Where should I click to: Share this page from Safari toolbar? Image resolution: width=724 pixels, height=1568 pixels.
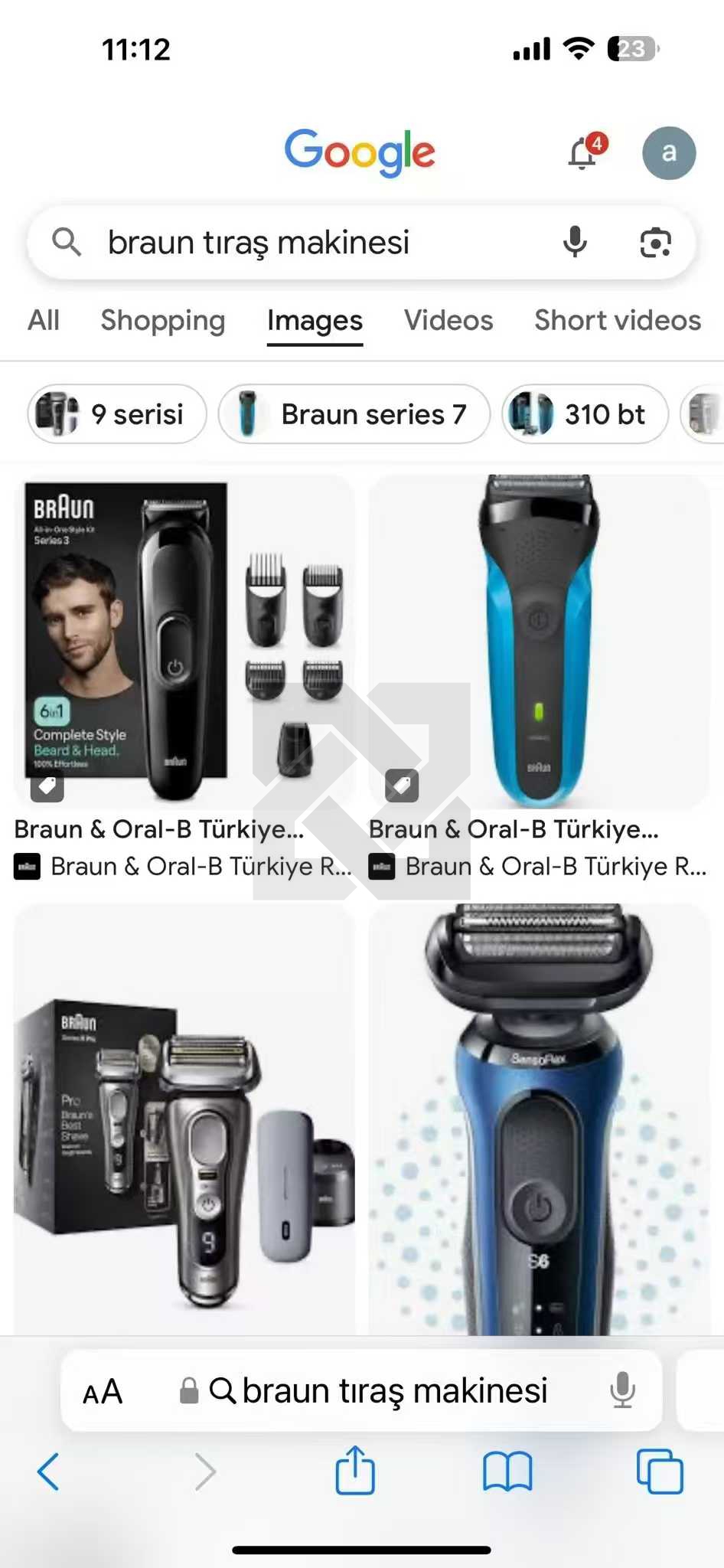355,1470
